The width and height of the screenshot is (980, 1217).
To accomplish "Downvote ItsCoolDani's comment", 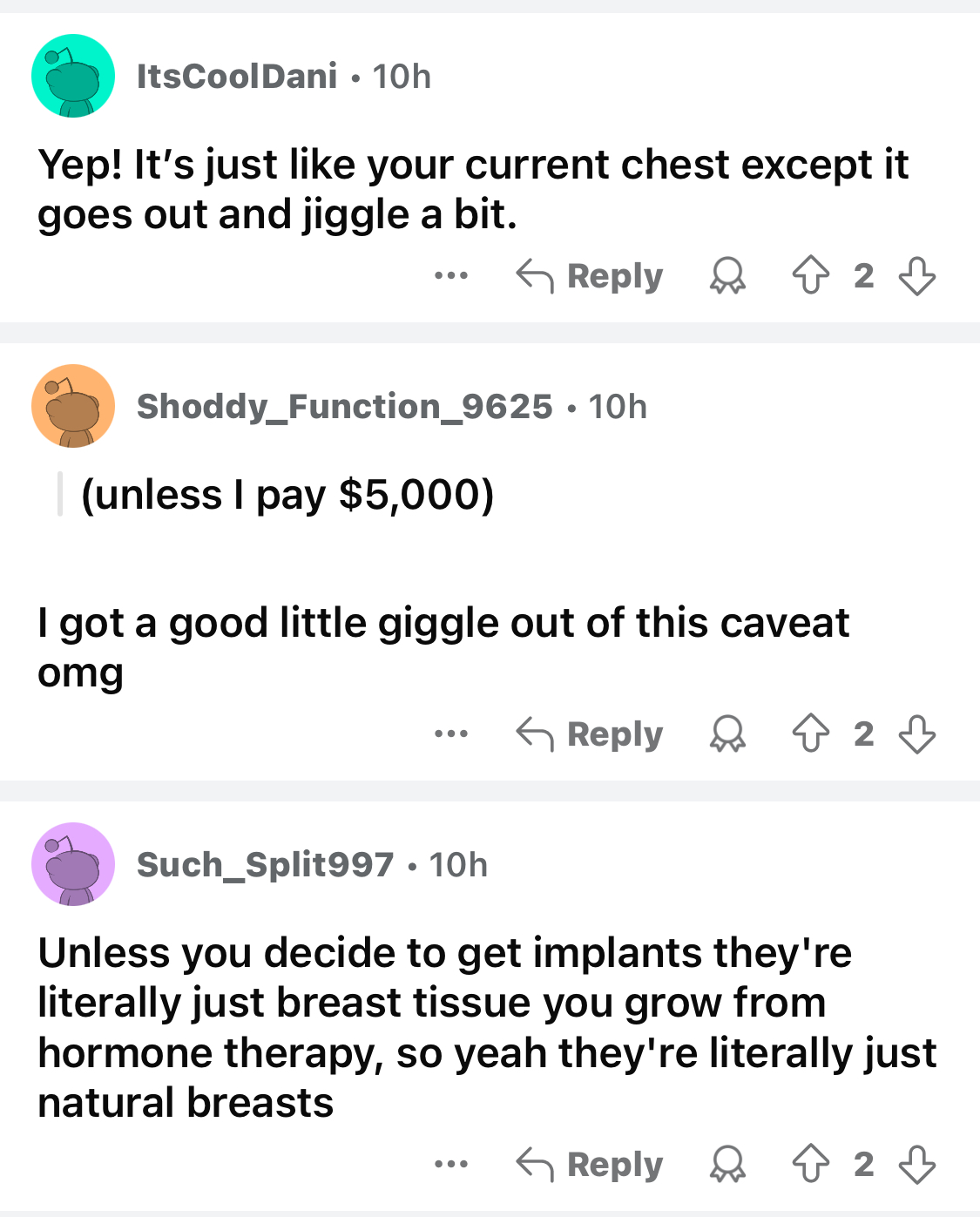I will (916, 276).
